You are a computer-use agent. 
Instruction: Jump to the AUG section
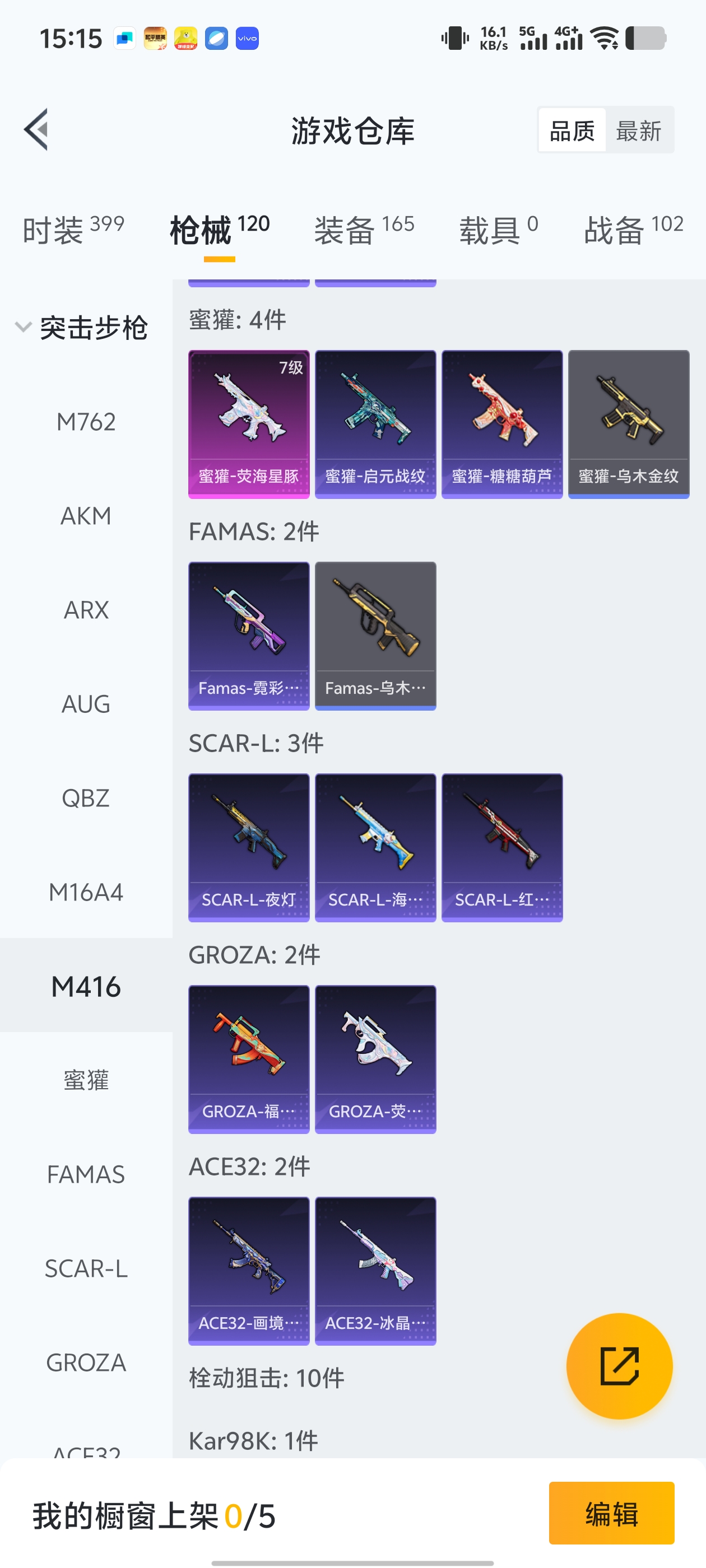(x=86, y=704)
